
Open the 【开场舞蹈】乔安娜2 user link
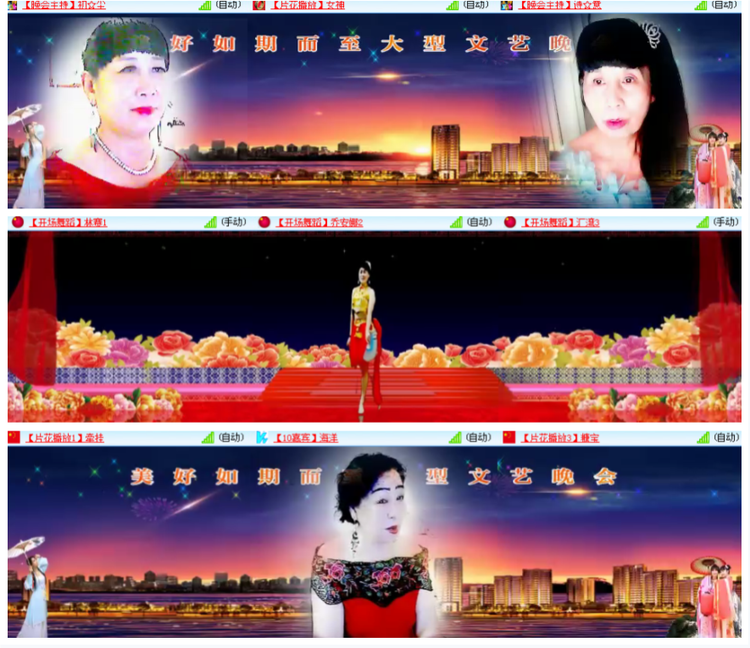point(319,222)
